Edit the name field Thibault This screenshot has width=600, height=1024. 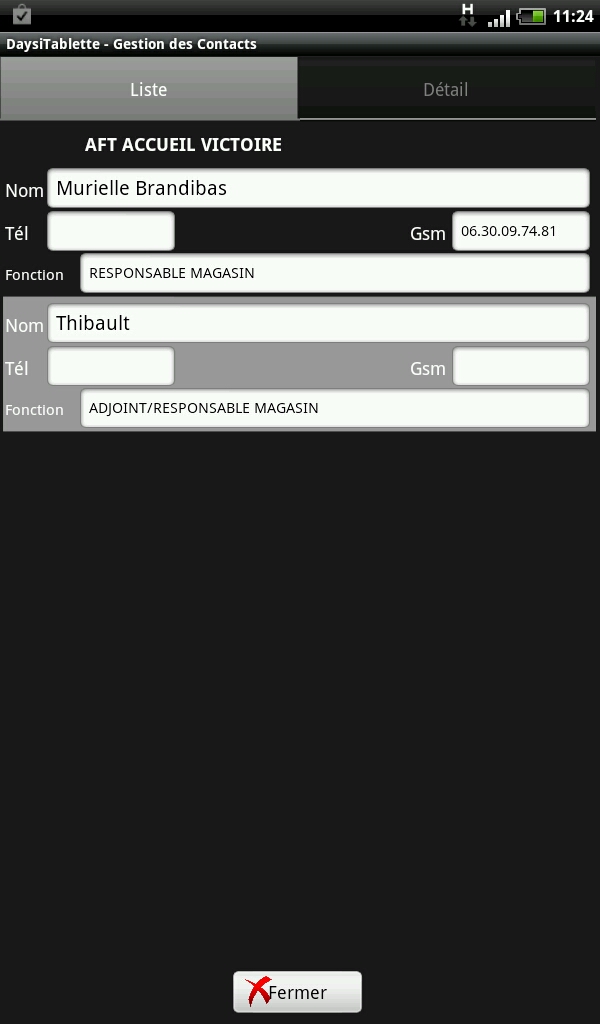pyautogui.click(x=318, y=323)
